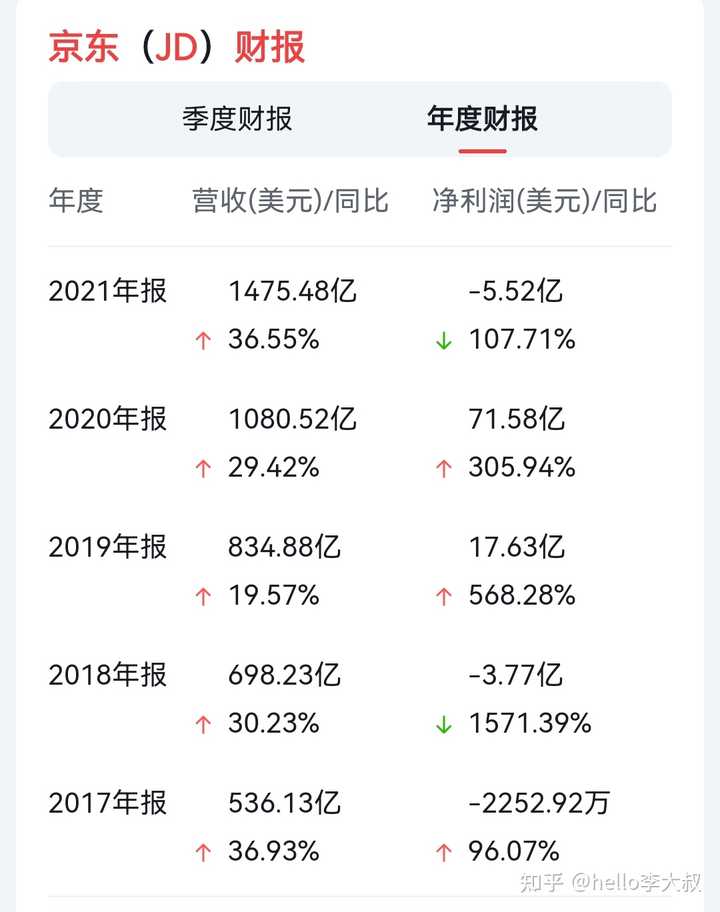Select the 年度财报 tab
Viewport: 720px width, 912px height.
[x=482, y=119]
